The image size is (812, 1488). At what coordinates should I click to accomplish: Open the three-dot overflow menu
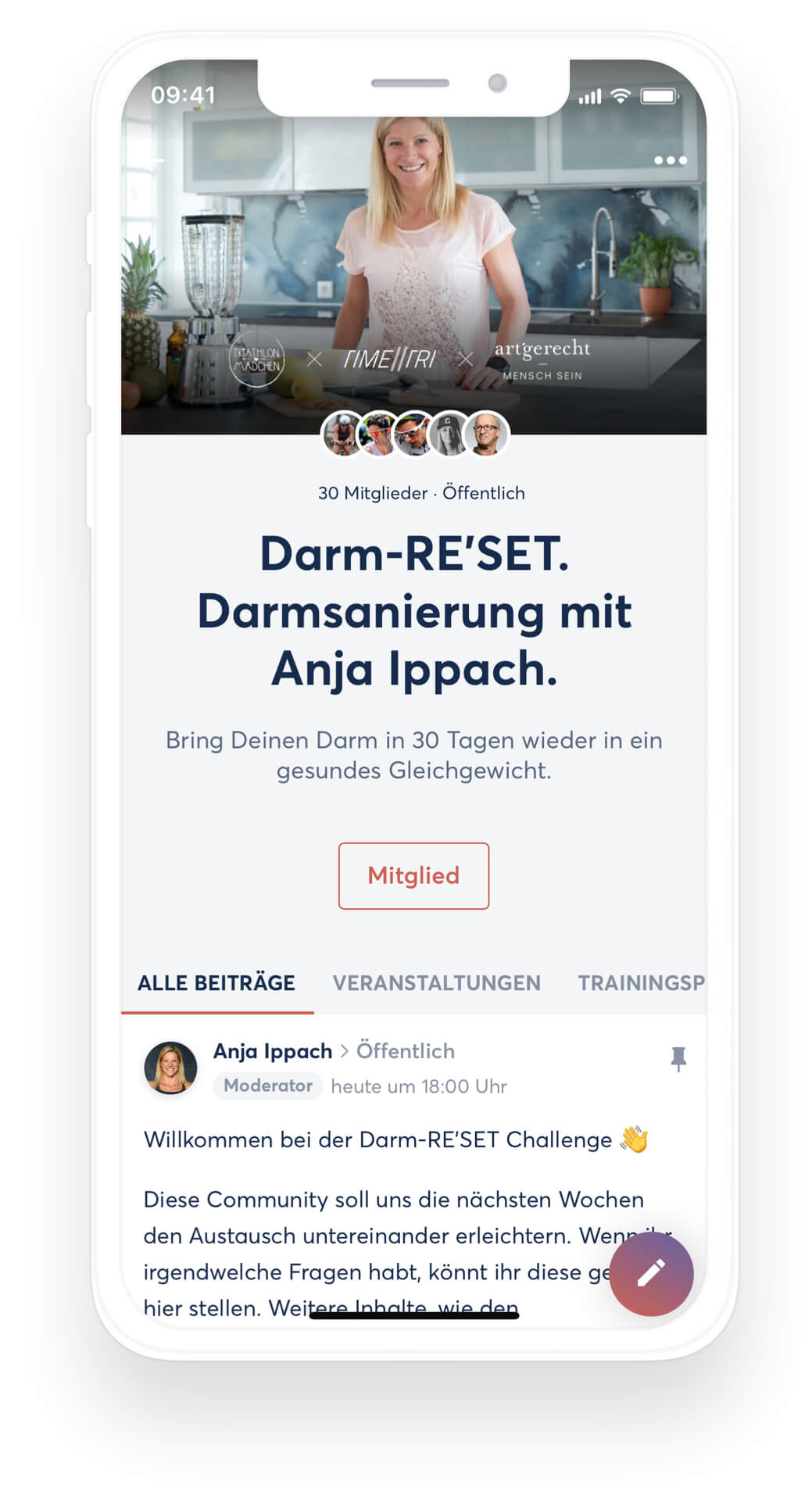[670, 160]
